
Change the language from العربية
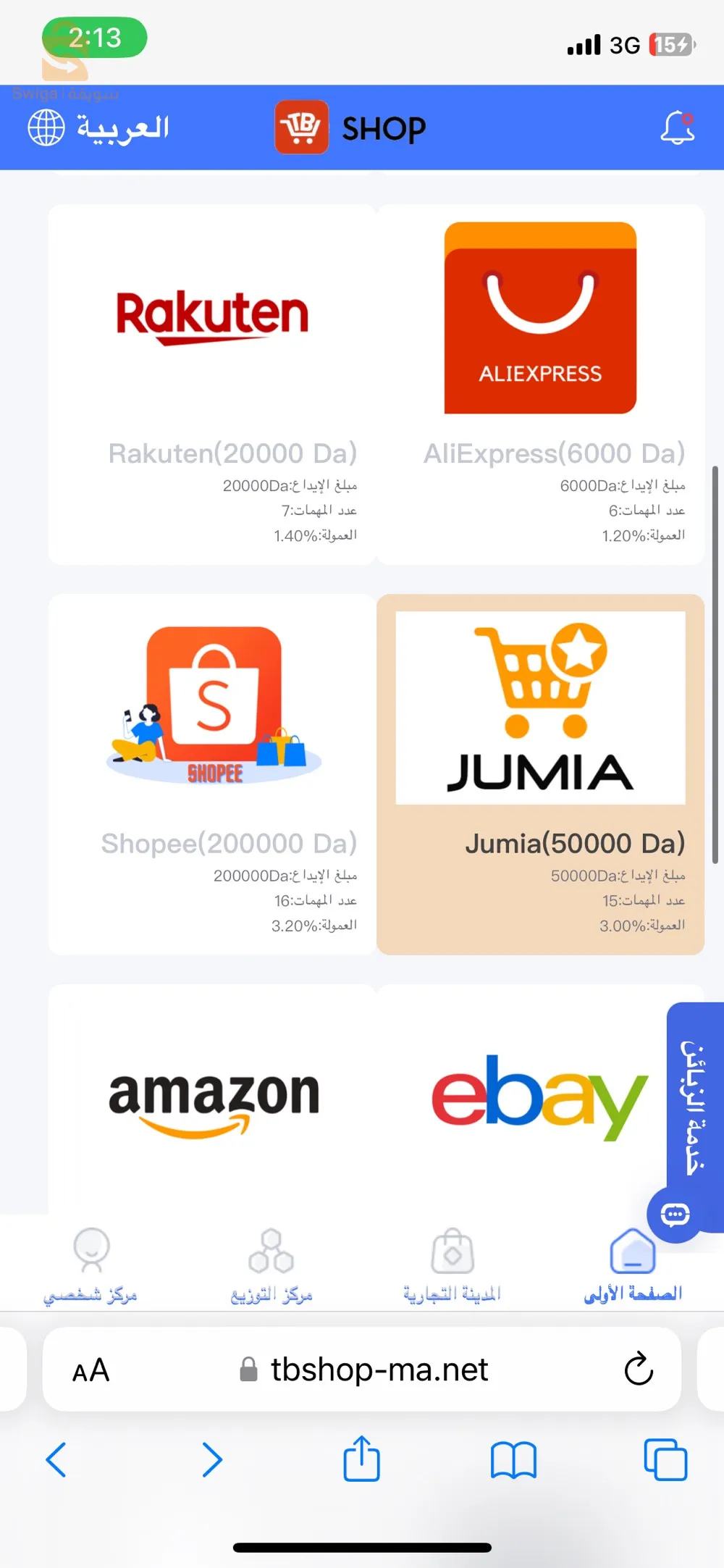pos(98,128)
